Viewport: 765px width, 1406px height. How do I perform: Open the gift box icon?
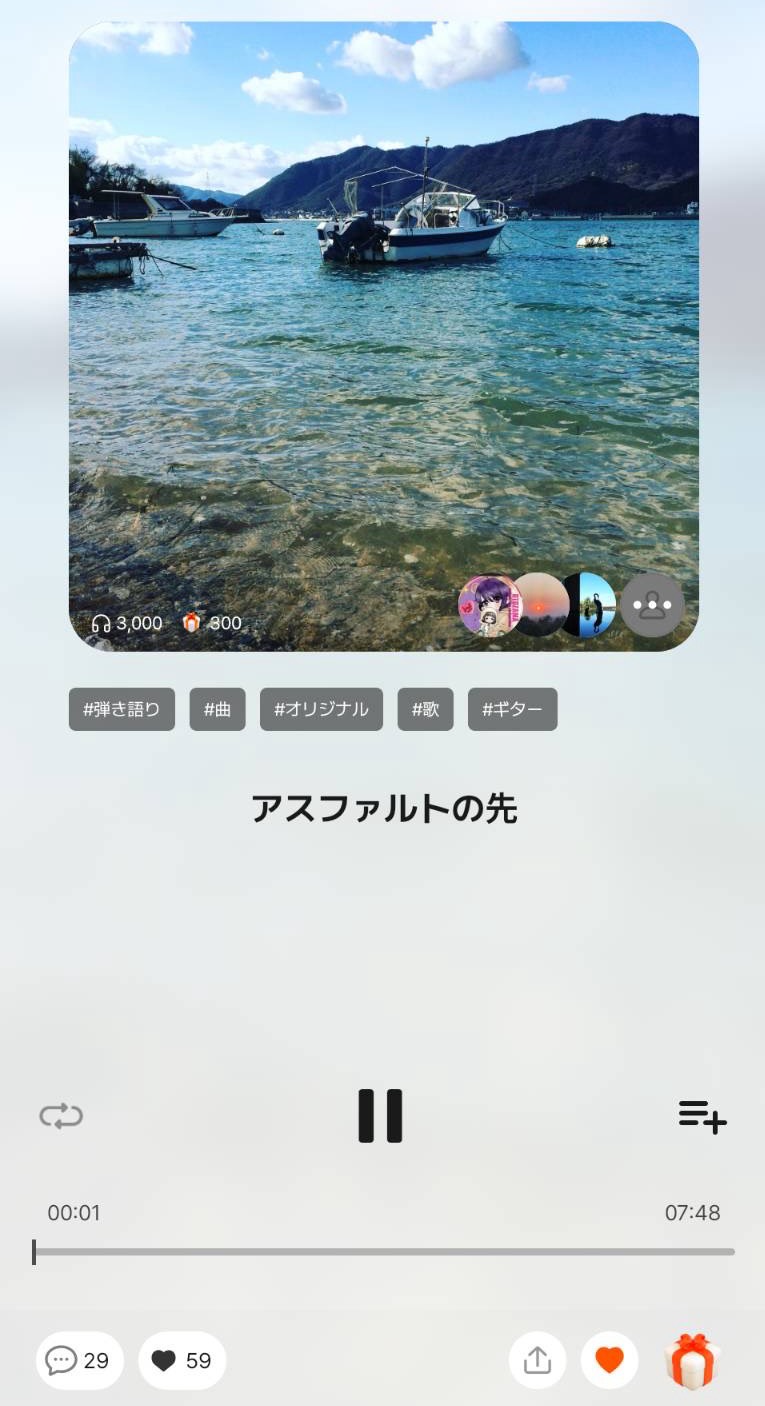pyautogui.click(x=690, y=1360)
